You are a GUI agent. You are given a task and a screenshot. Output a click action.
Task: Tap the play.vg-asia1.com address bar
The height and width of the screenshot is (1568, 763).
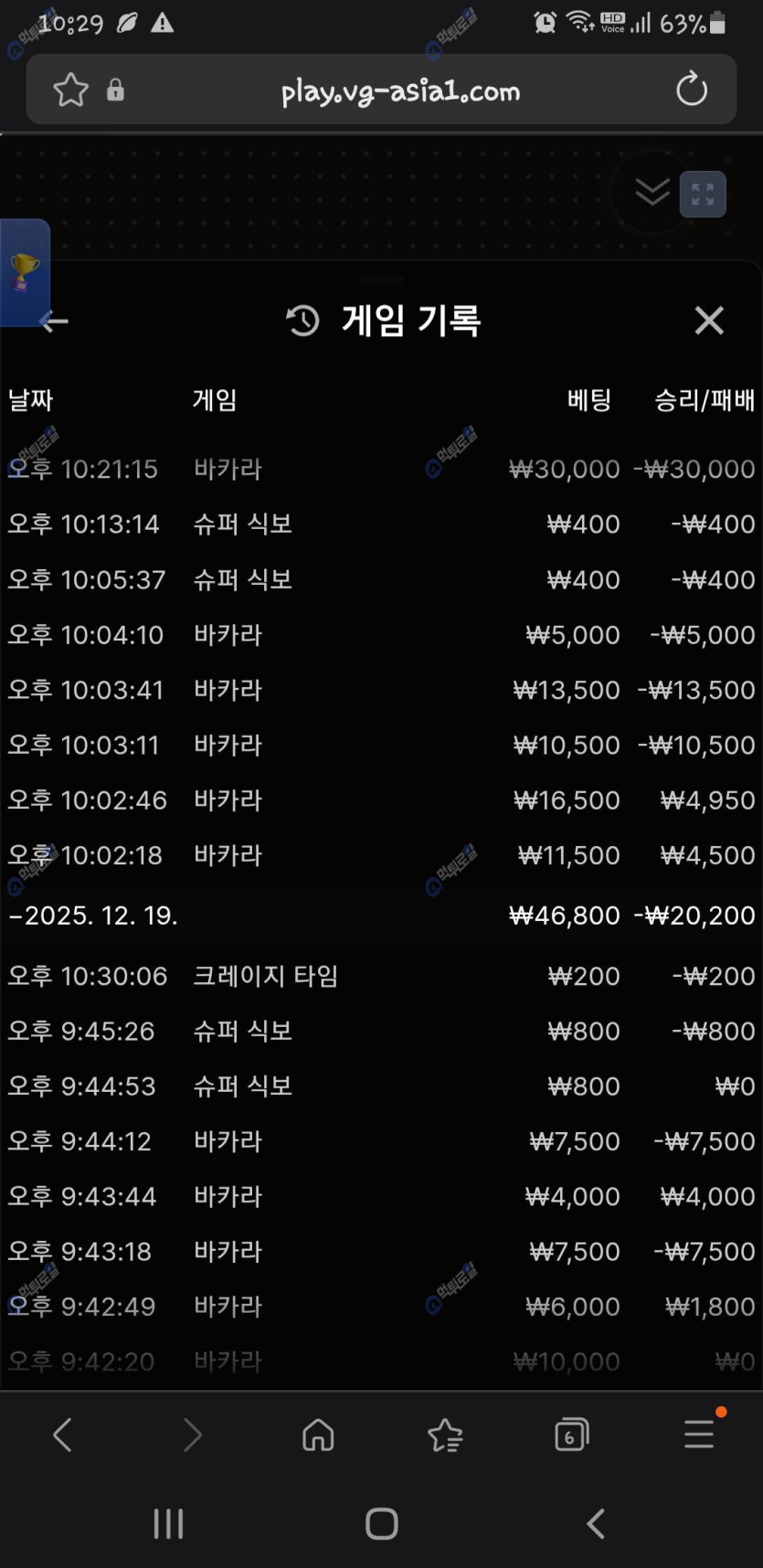coord(400,90)
